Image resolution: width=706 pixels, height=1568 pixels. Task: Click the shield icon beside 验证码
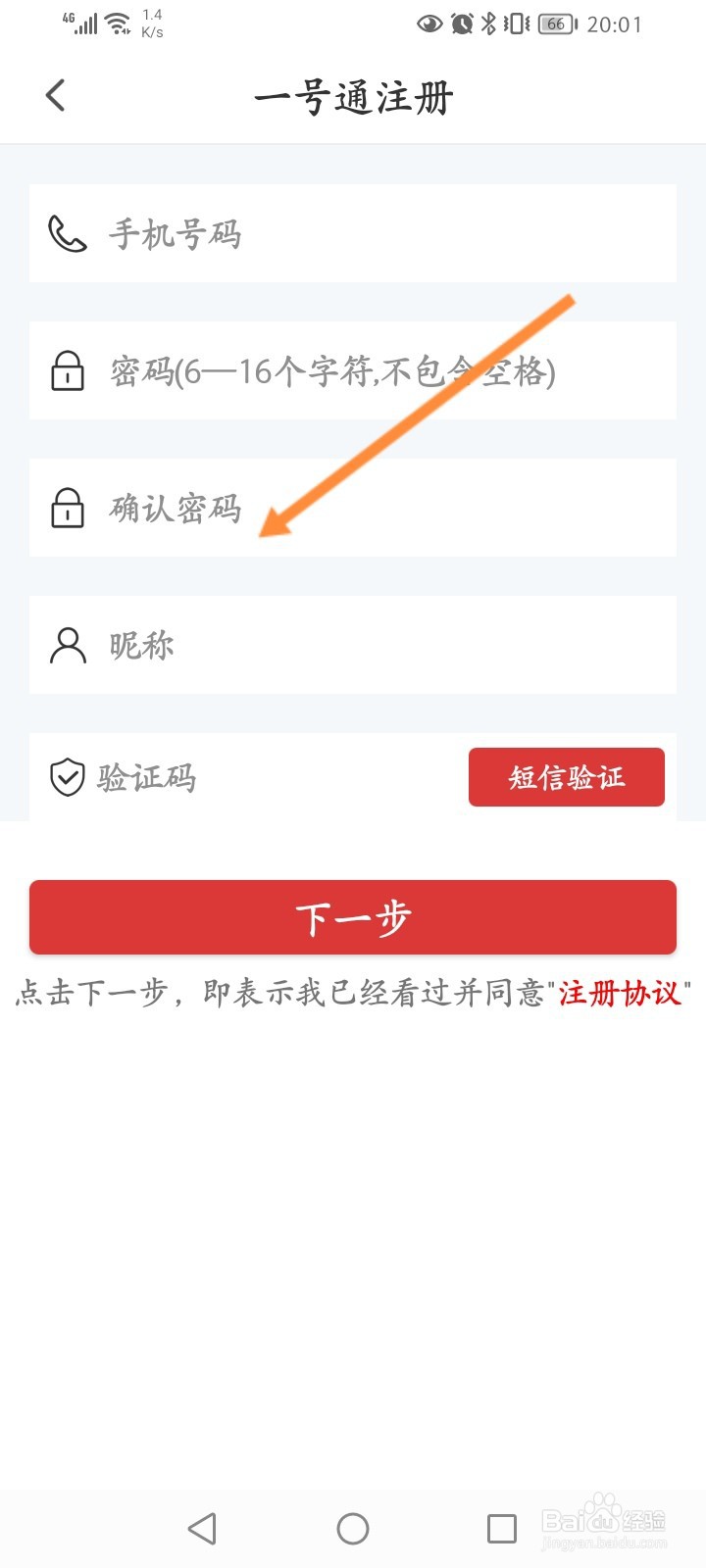click(x=67, y=776)
